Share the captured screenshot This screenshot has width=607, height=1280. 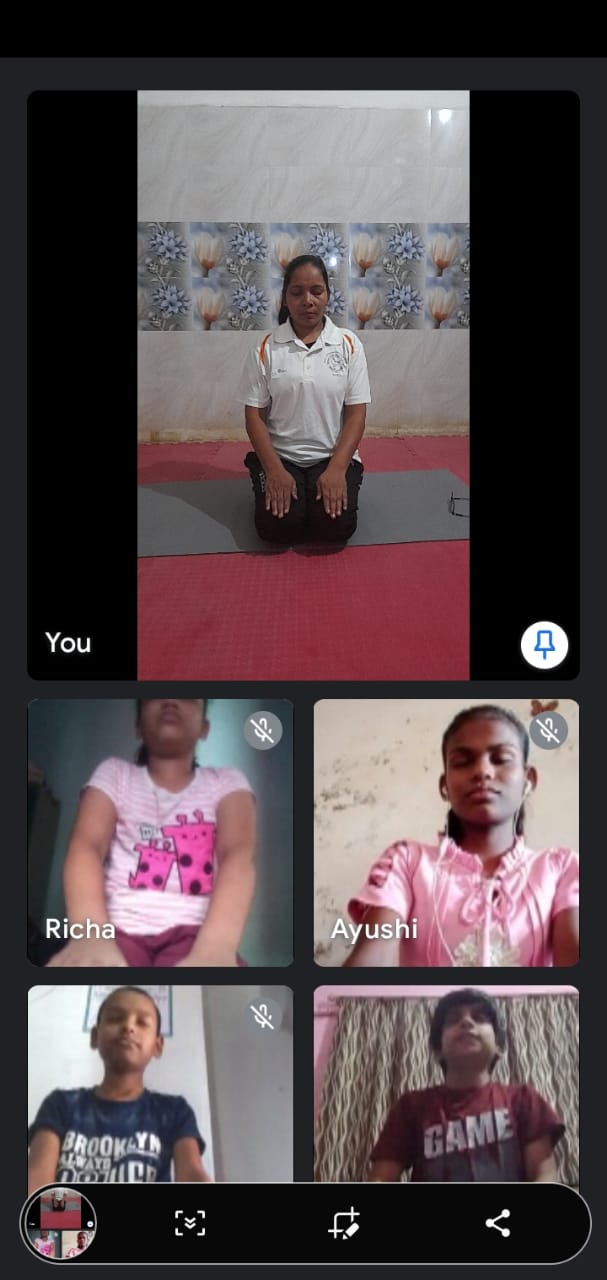[x=497, y=1223]
